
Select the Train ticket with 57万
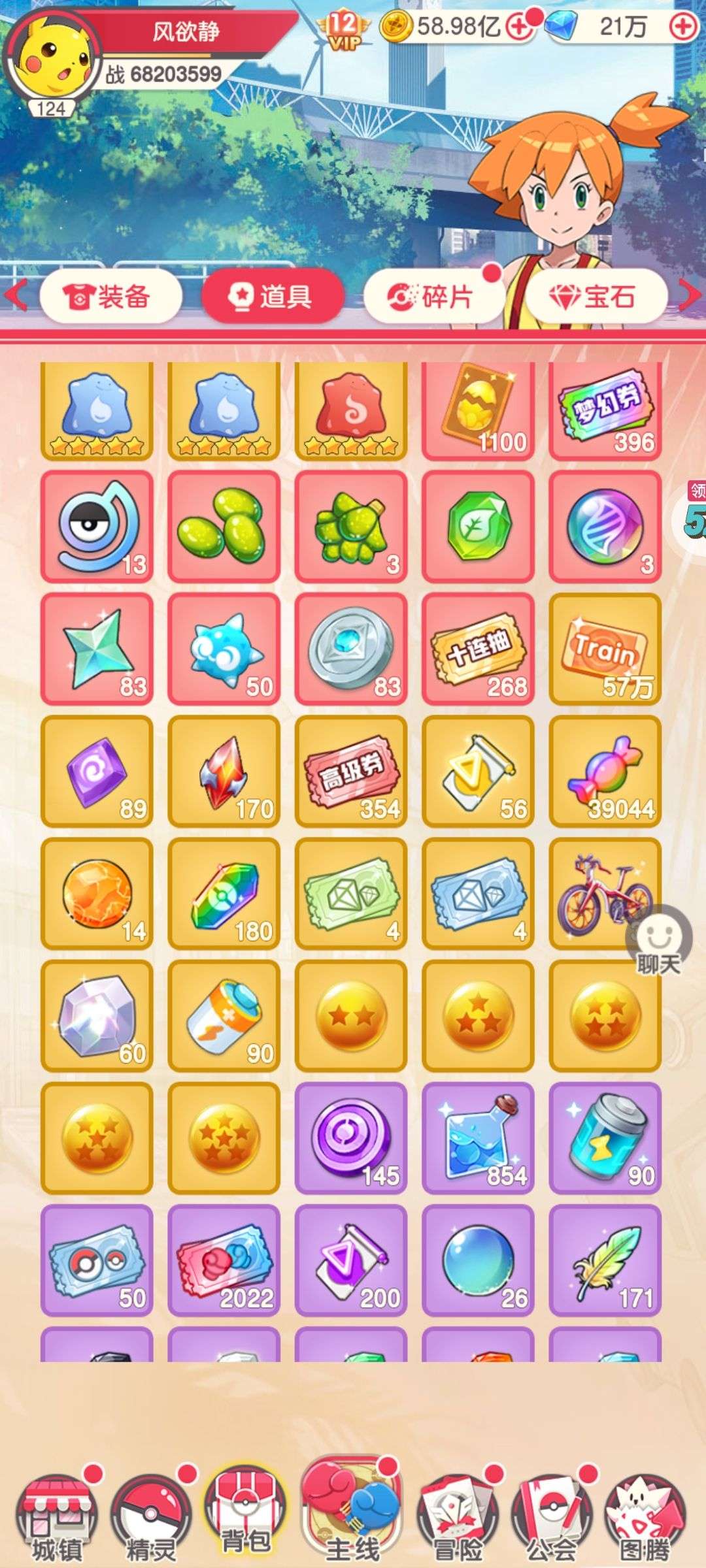[605, 648]
